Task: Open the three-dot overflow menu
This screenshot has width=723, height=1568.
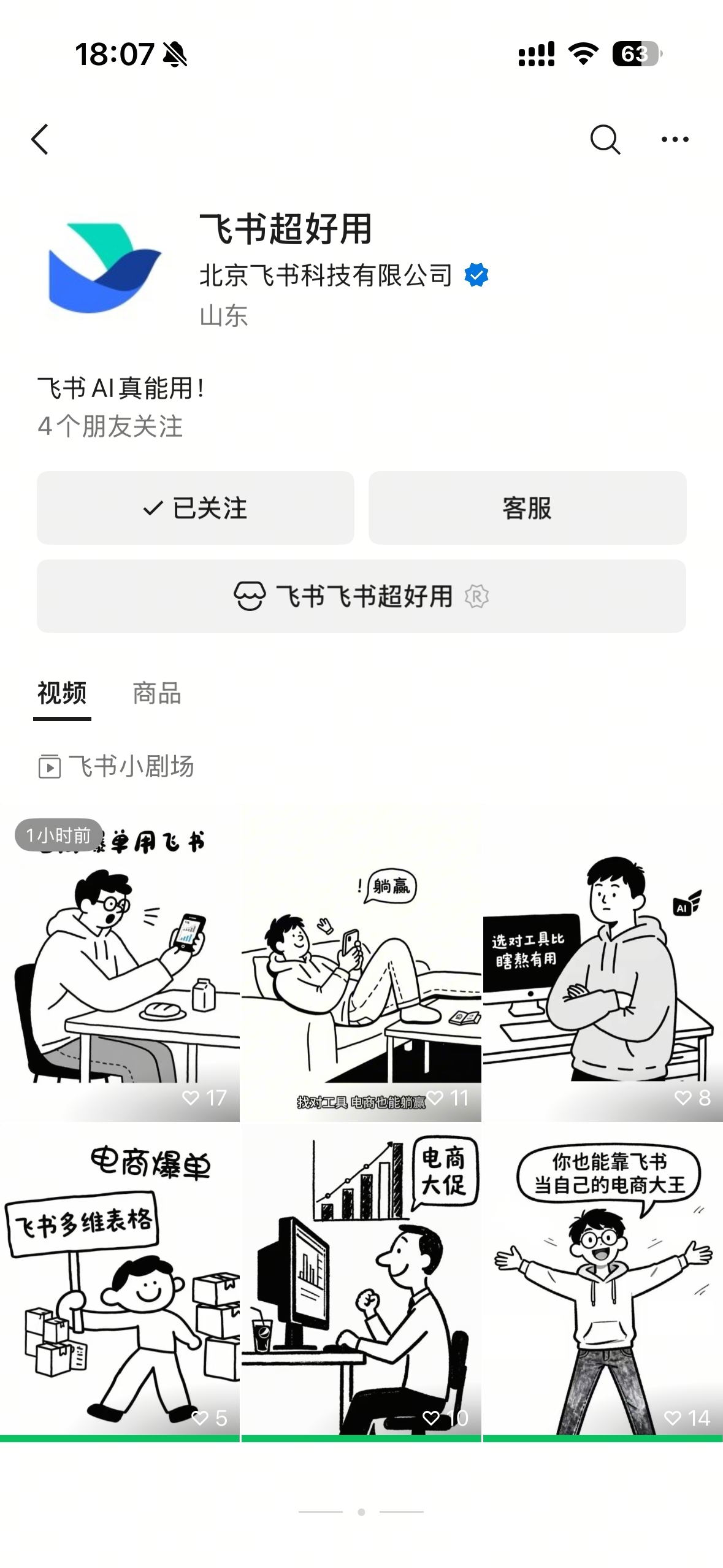Action: pyautogui.click(x=675, y=139)
